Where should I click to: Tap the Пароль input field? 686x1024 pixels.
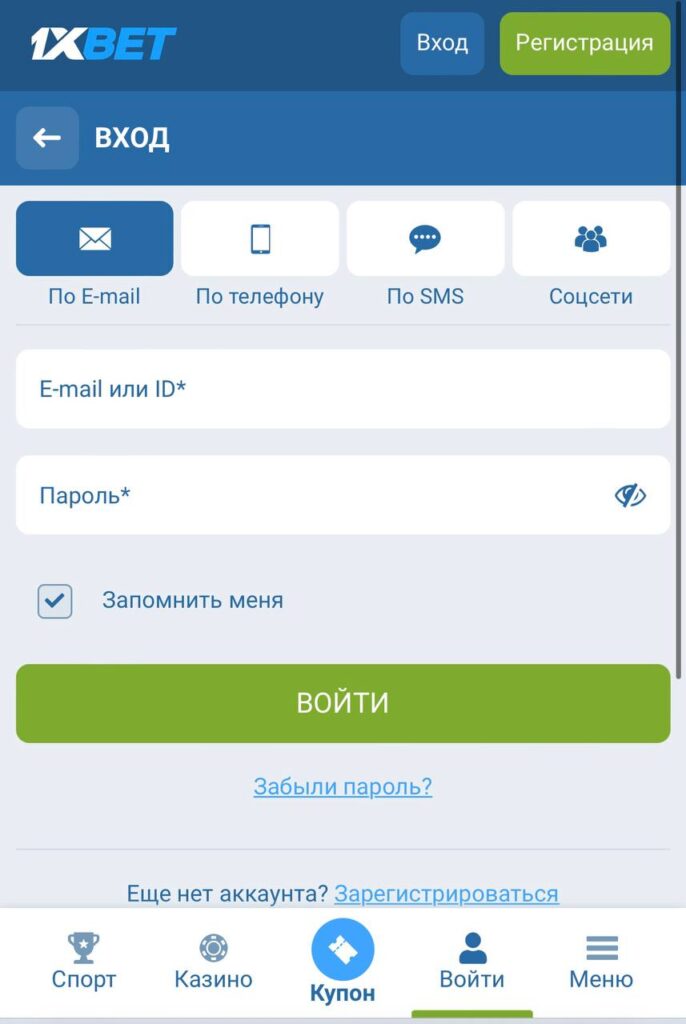pyautogui.click(x=310, y=495)
